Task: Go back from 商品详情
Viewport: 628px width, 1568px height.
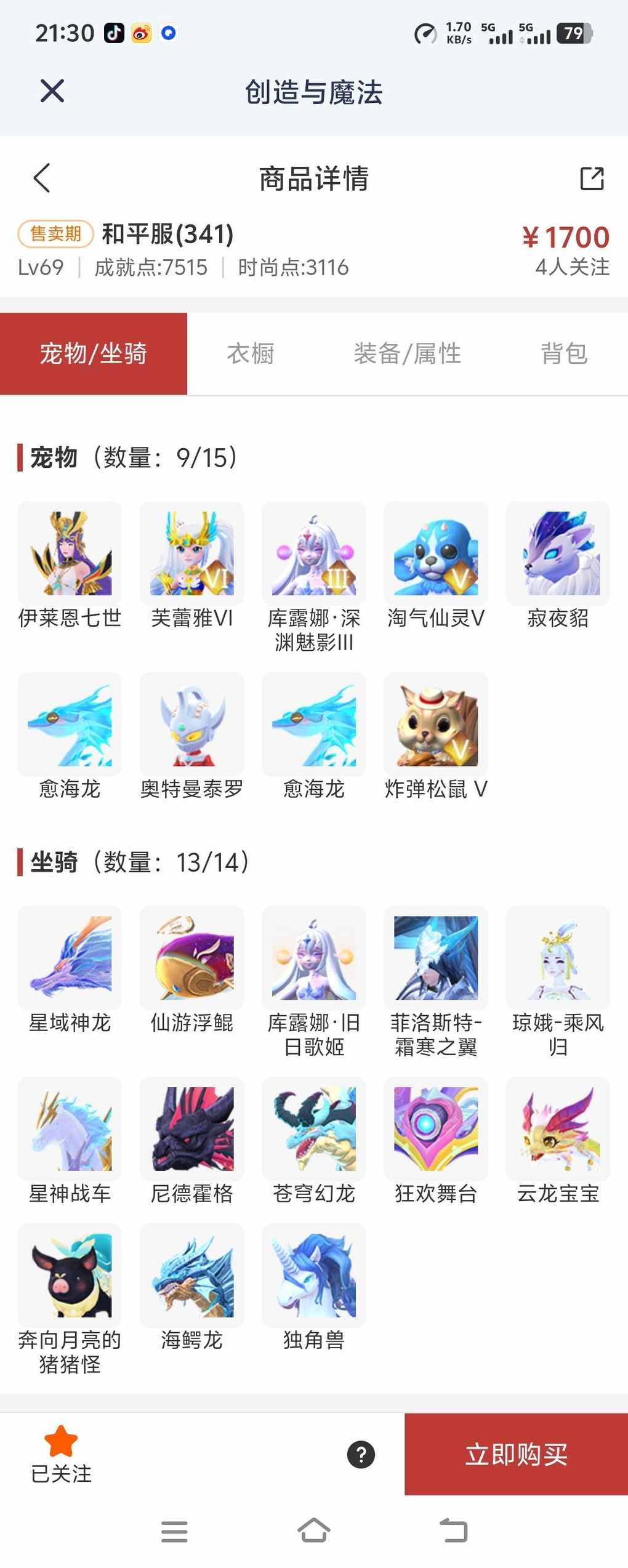Action: pos(42,179)
